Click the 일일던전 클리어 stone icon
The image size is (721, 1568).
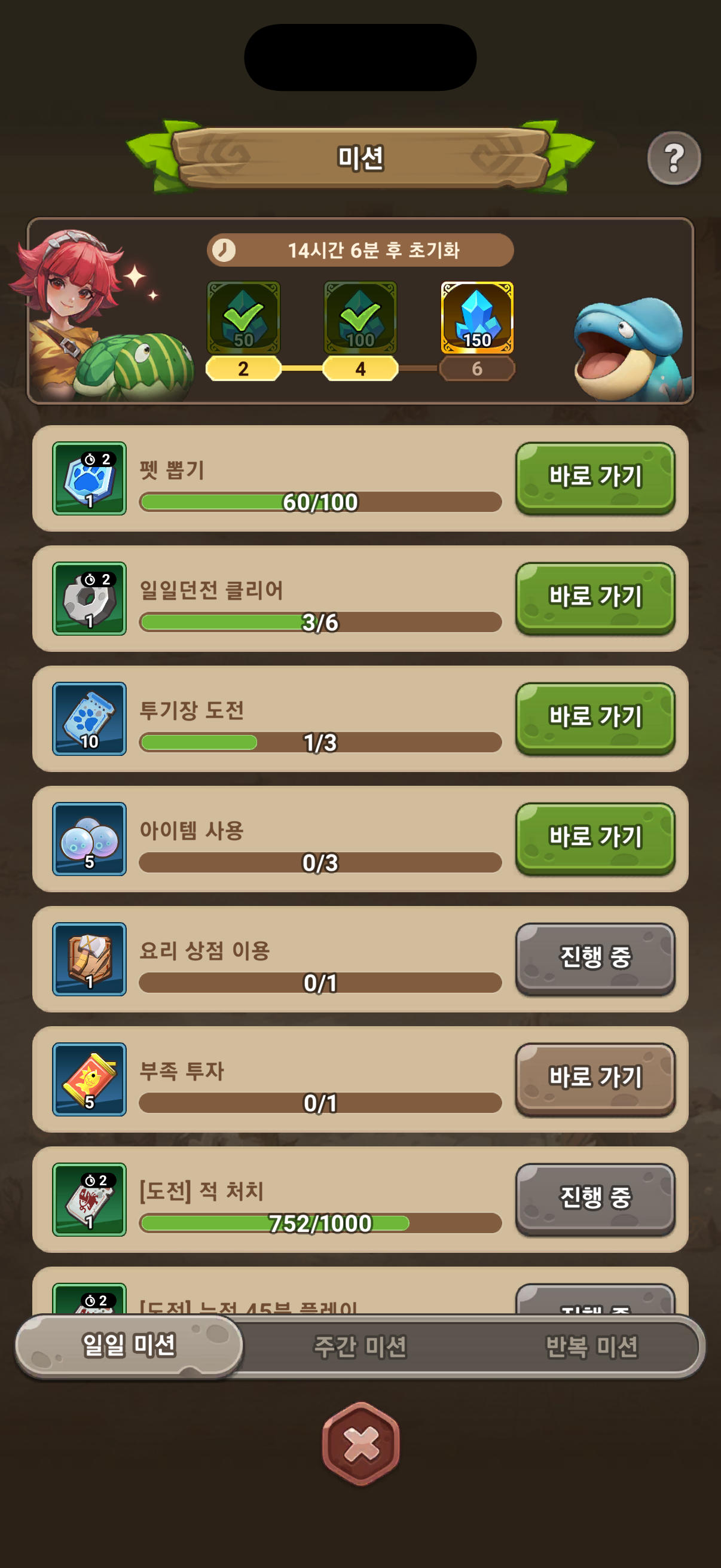point(89,599)
